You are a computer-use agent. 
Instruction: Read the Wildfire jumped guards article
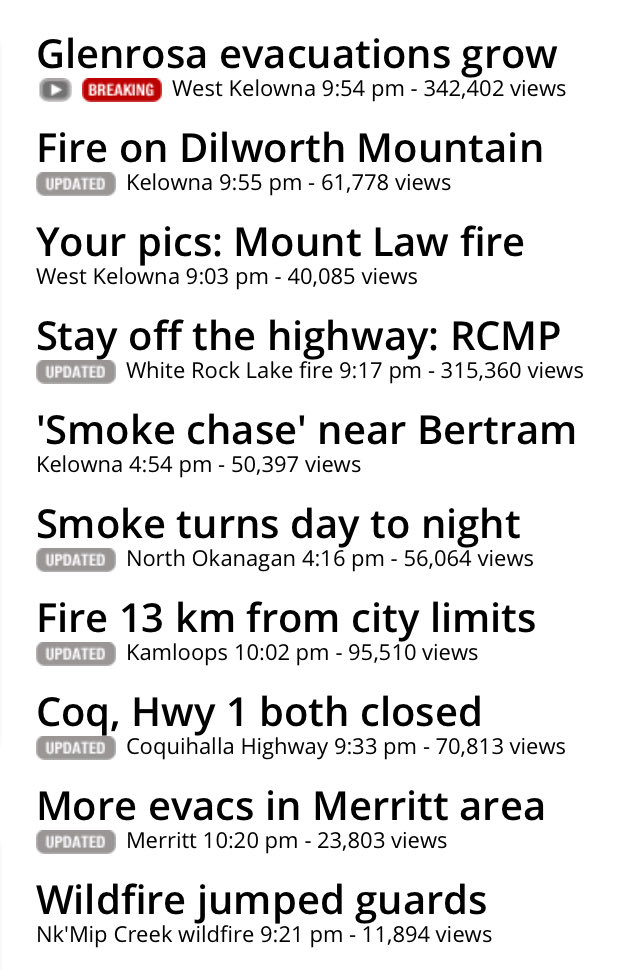tap(262, 901)
